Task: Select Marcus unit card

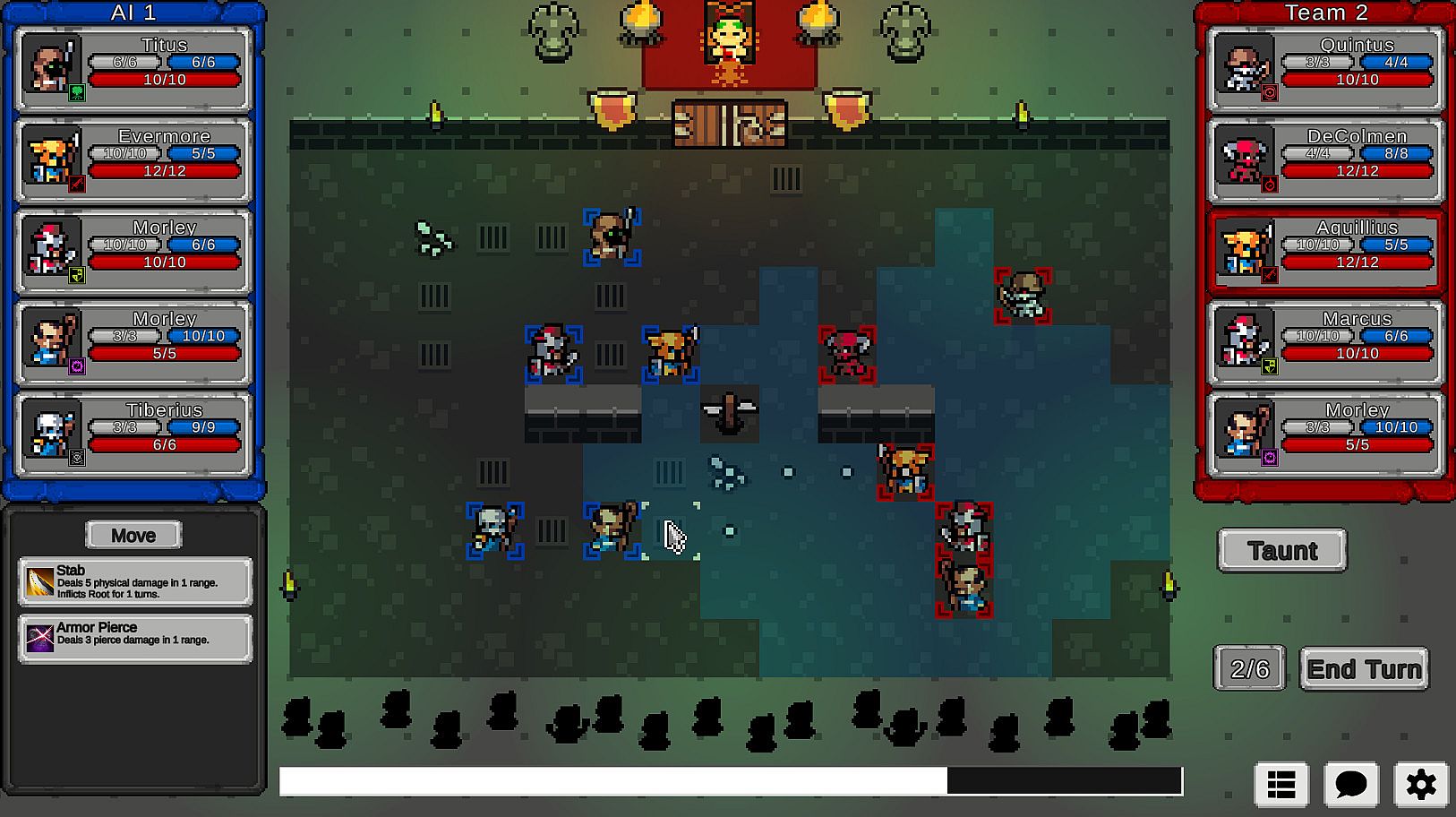Action: click(1324, 343)
